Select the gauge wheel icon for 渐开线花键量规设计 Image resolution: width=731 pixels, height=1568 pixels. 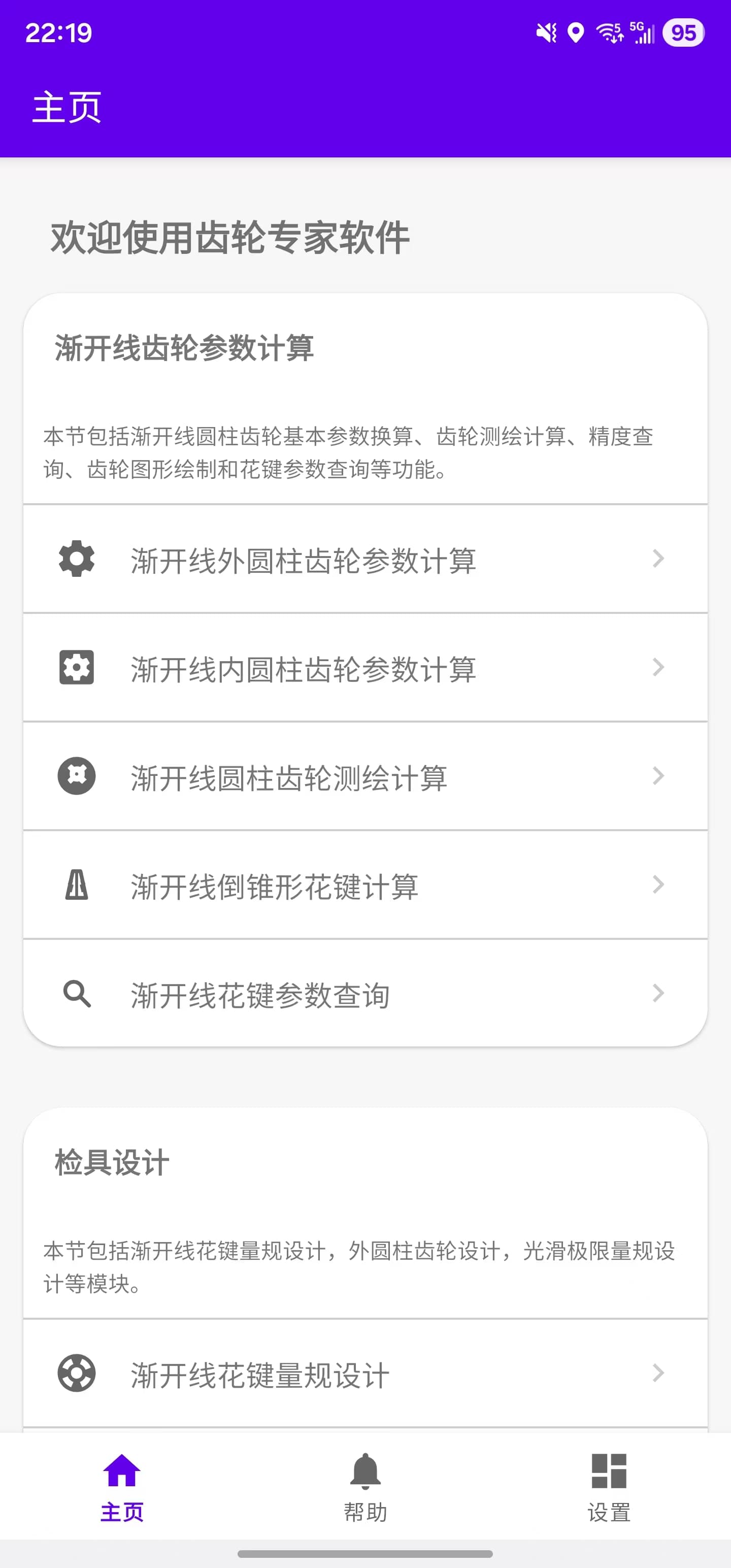(x=76, y=1373)
